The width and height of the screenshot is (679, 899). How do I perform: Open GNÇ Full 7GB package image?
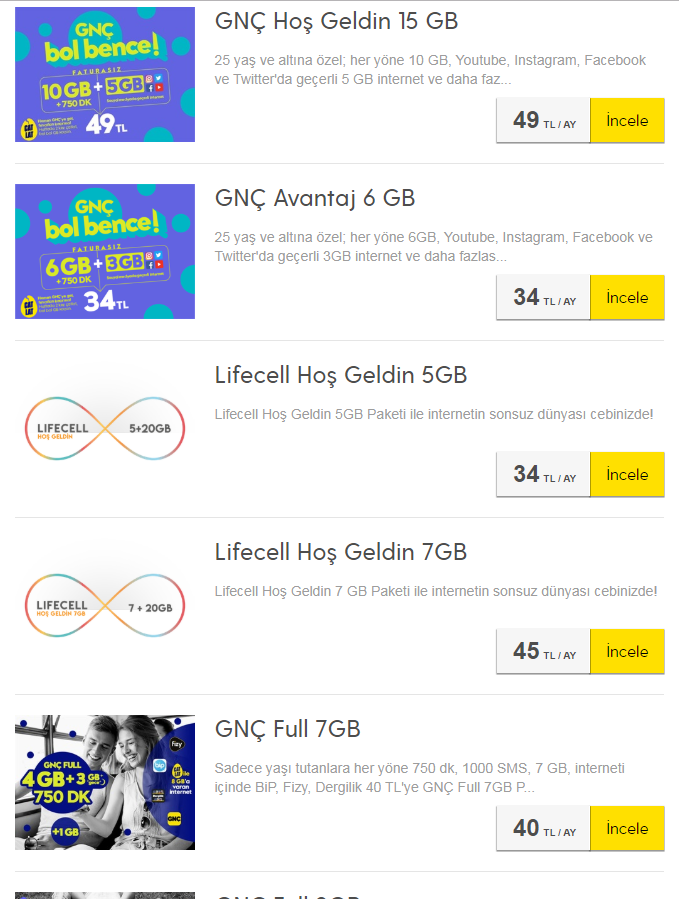click(x=105, y=782)
